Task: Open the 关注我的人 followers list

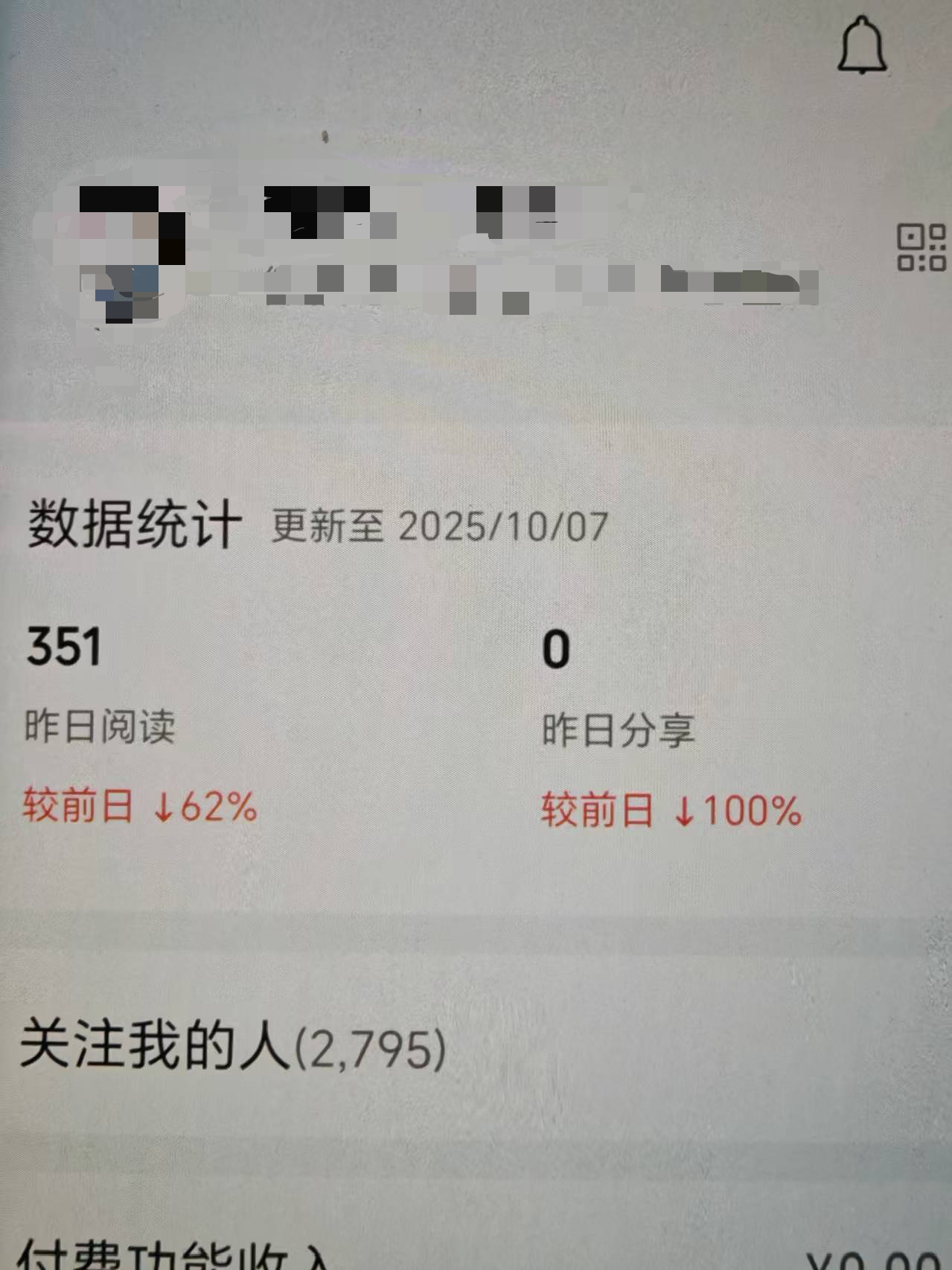Action: click(232, 1046)
